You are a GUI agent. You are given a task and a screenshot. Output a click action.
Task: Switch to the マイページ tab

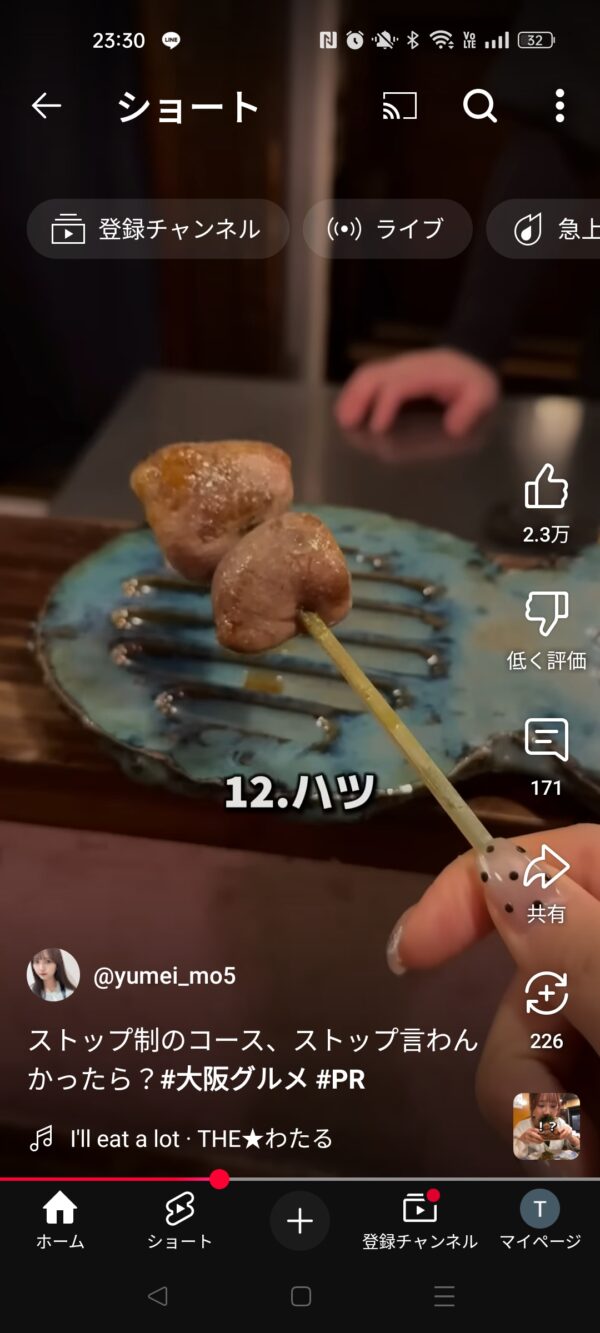click(x=540, y=1222)
